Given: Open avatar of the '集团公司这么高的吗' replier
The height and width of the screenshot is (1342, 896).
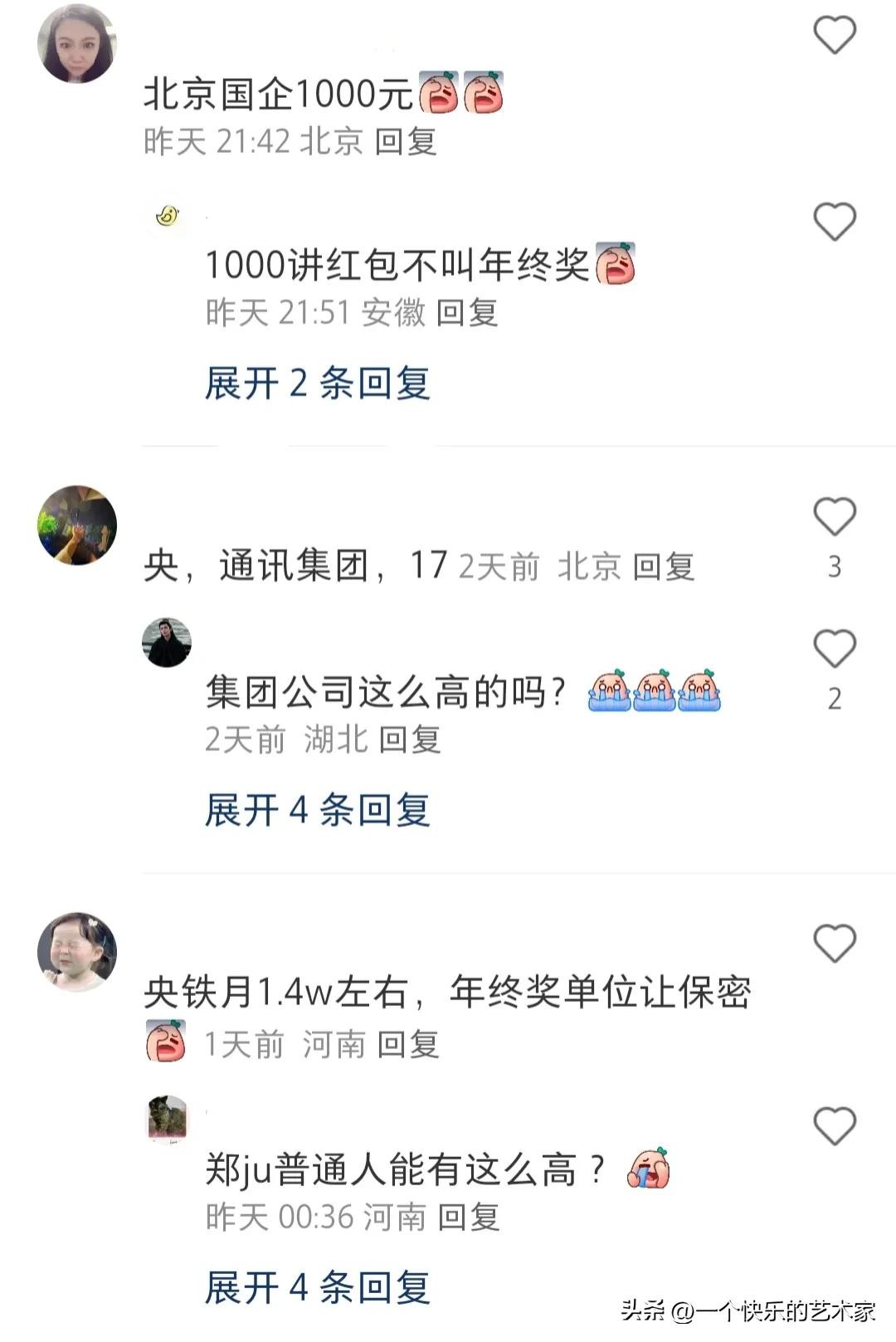Looking at the screenshot, I should tap(167, 642).
